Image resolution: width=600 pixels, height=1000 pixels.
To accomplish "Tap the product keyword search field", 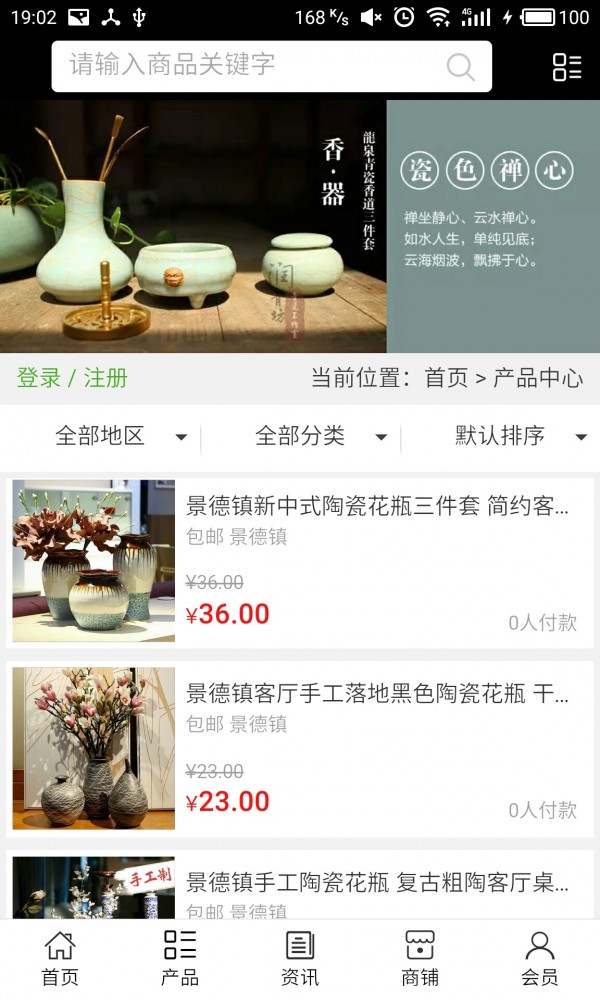I will click(250, 66).
